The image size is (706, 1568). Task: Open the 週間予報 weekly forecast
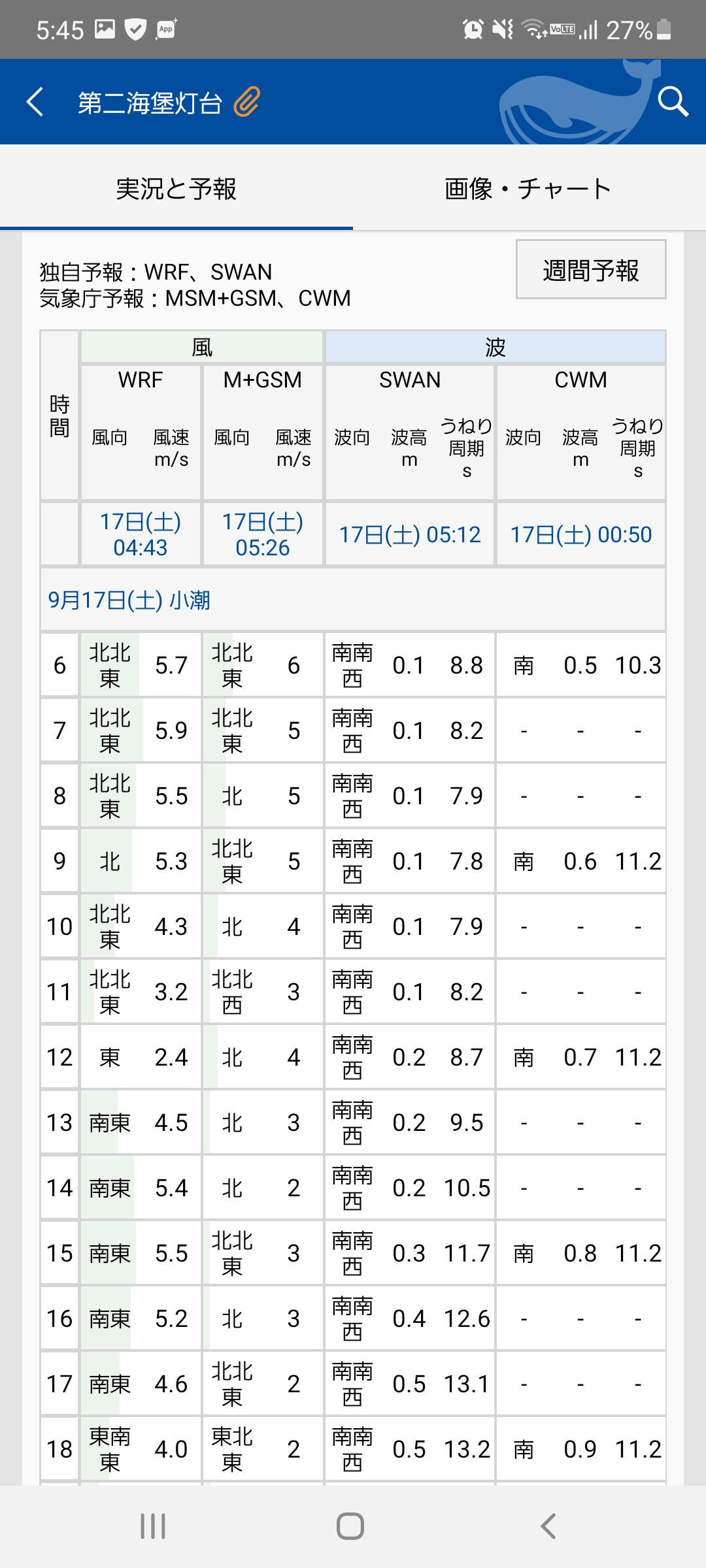pos(591,269)
